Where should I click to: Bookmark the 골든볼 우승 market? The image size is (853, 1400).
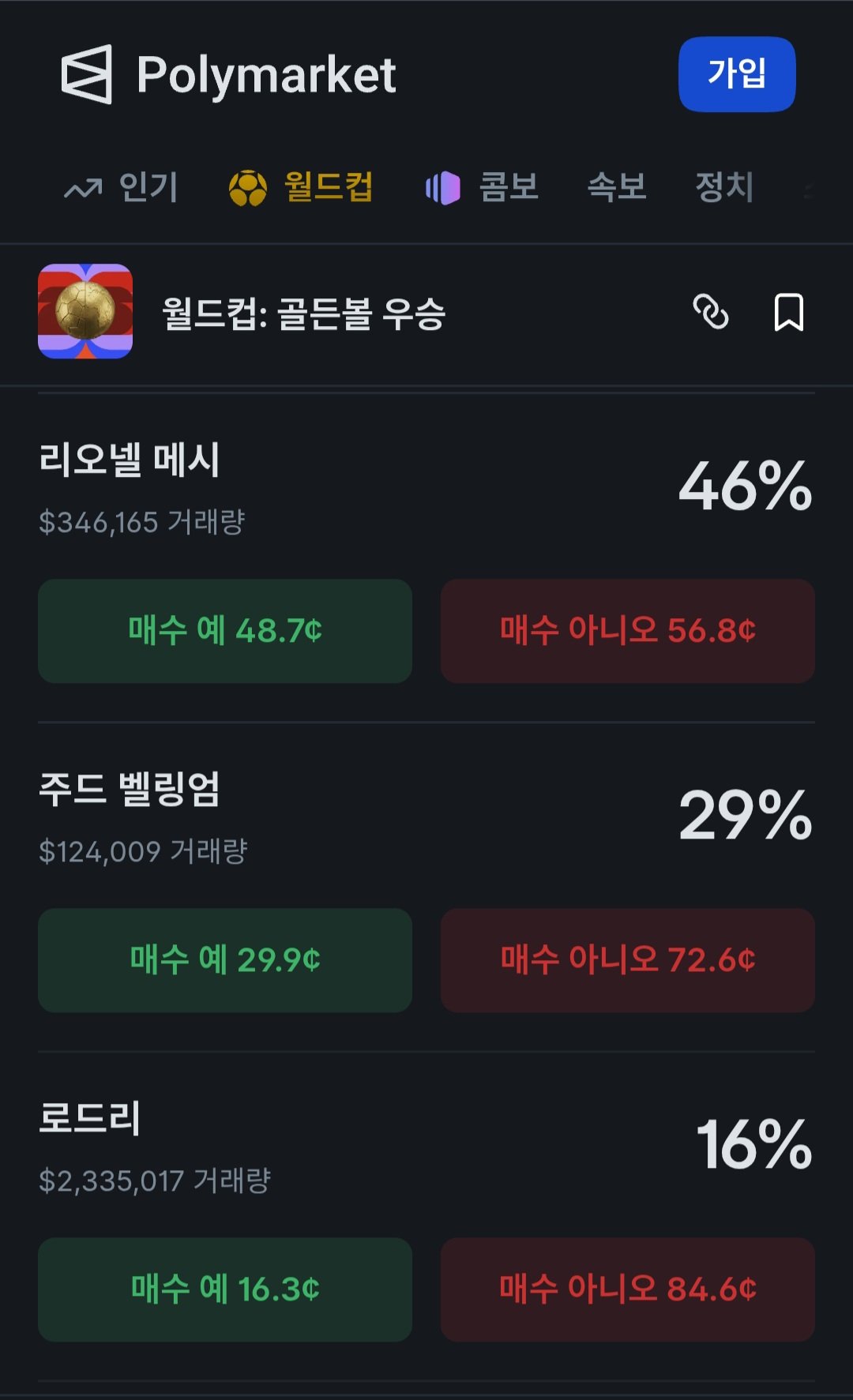click(788, 312)
